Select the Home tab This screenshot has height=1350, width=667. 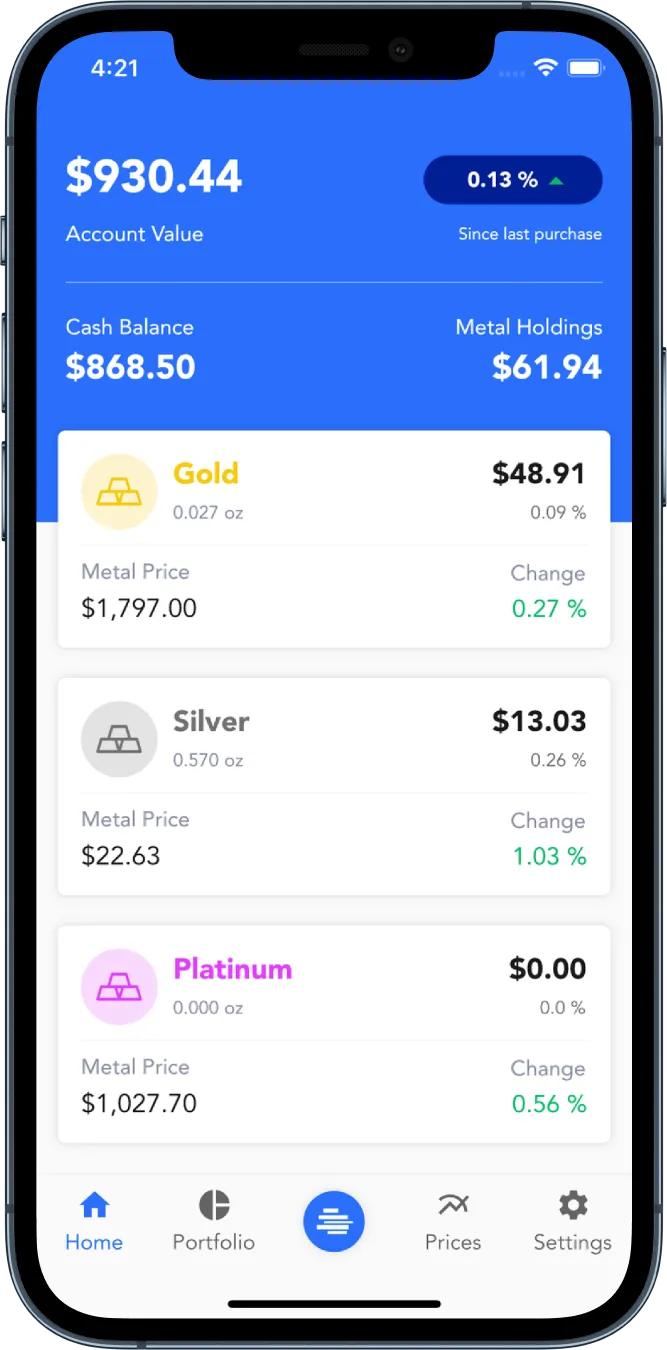pyautogui.click(x=94, y=1221)
